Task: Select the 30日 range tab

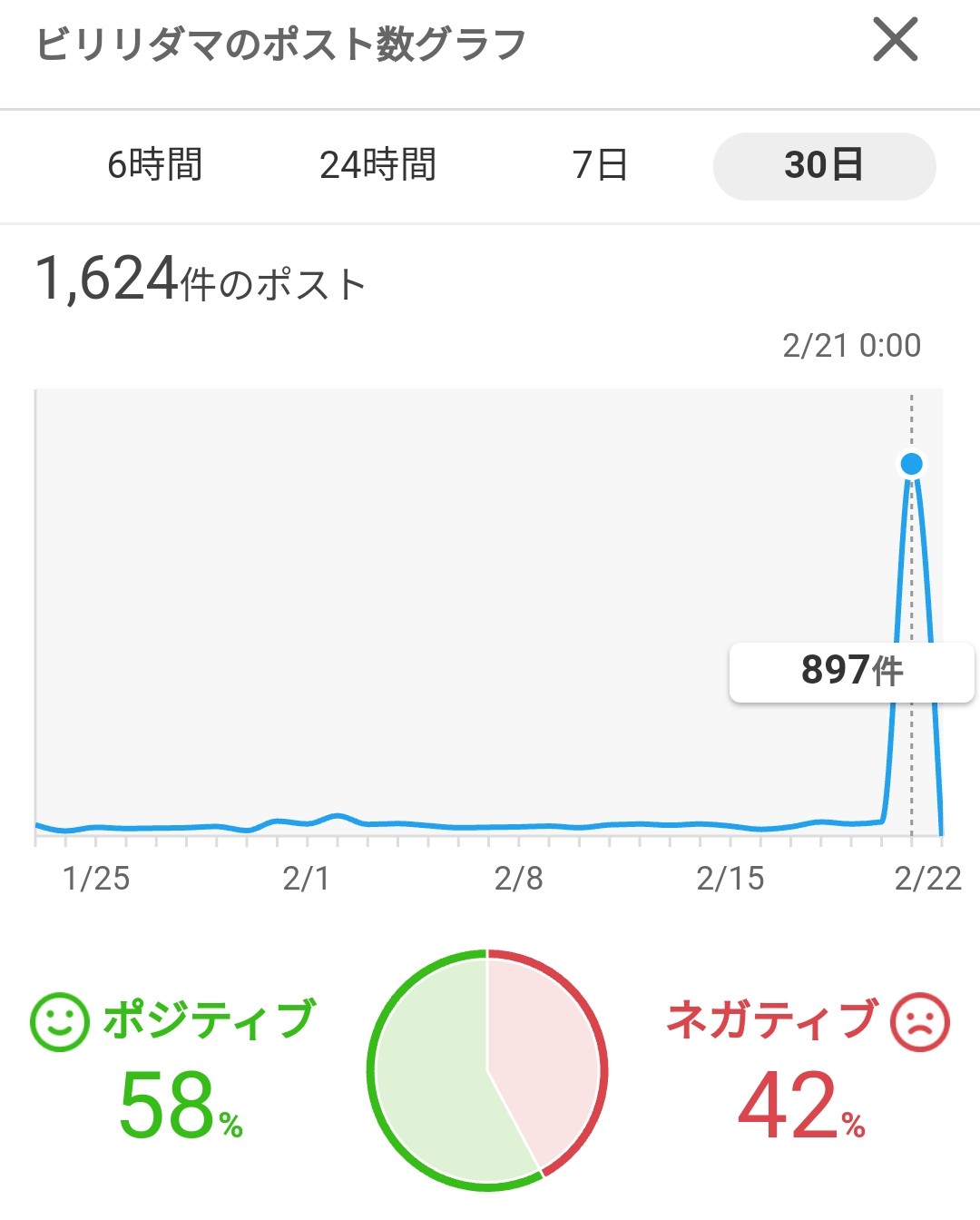Action: click(824, 165)
